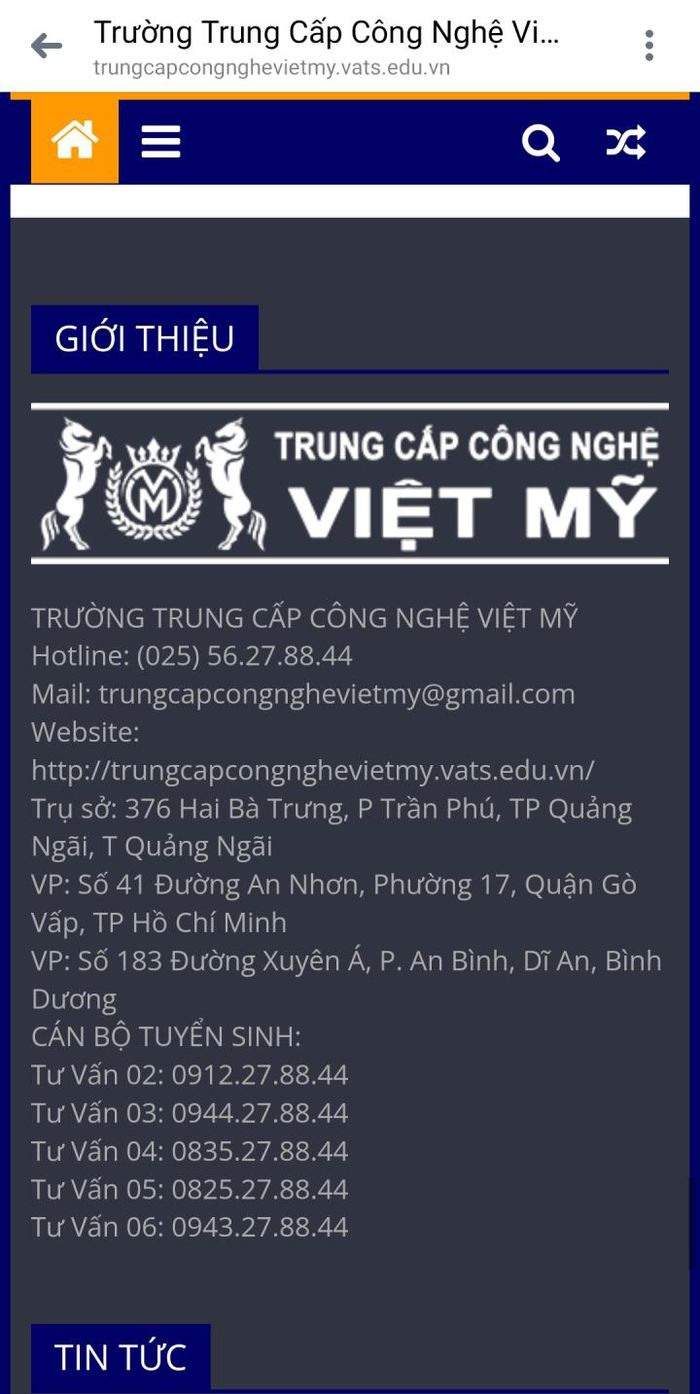Tap the shuffle random post icon
This screenshot has height=1394, width=700.
(x=626, y=143)
